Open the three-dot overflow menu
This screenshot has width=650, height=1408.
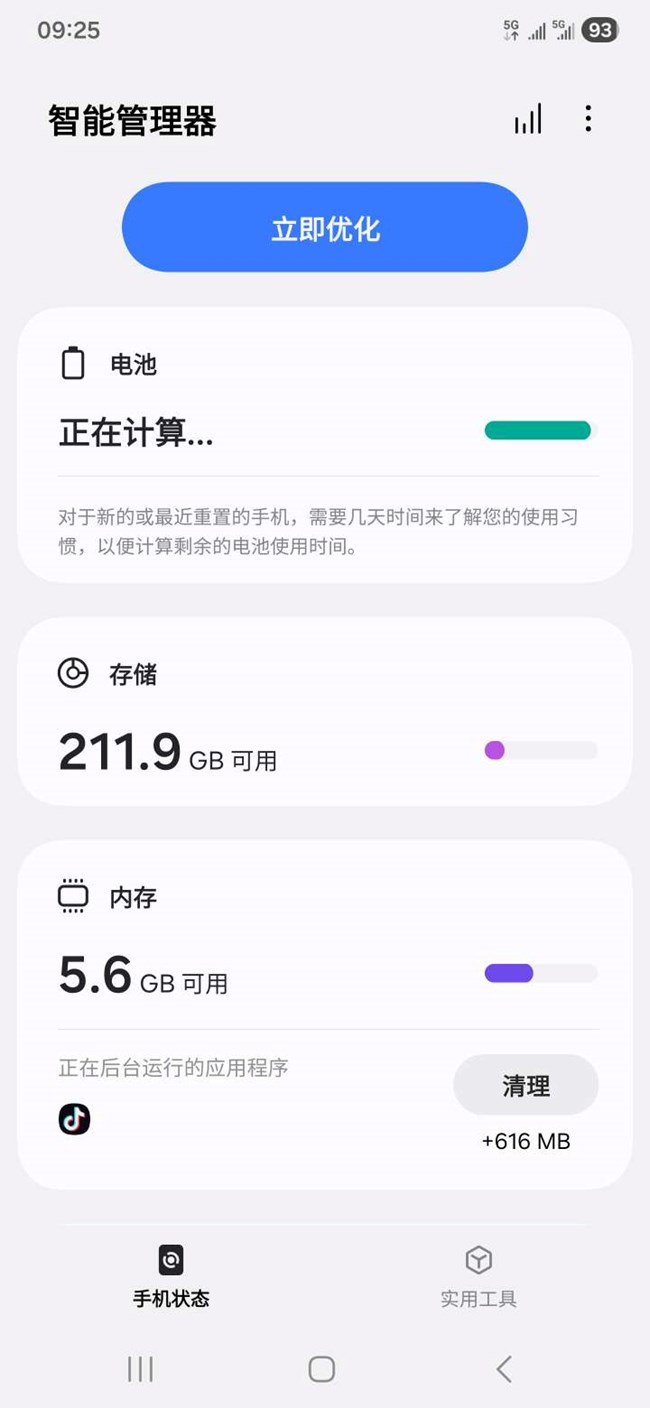point(588,119)
